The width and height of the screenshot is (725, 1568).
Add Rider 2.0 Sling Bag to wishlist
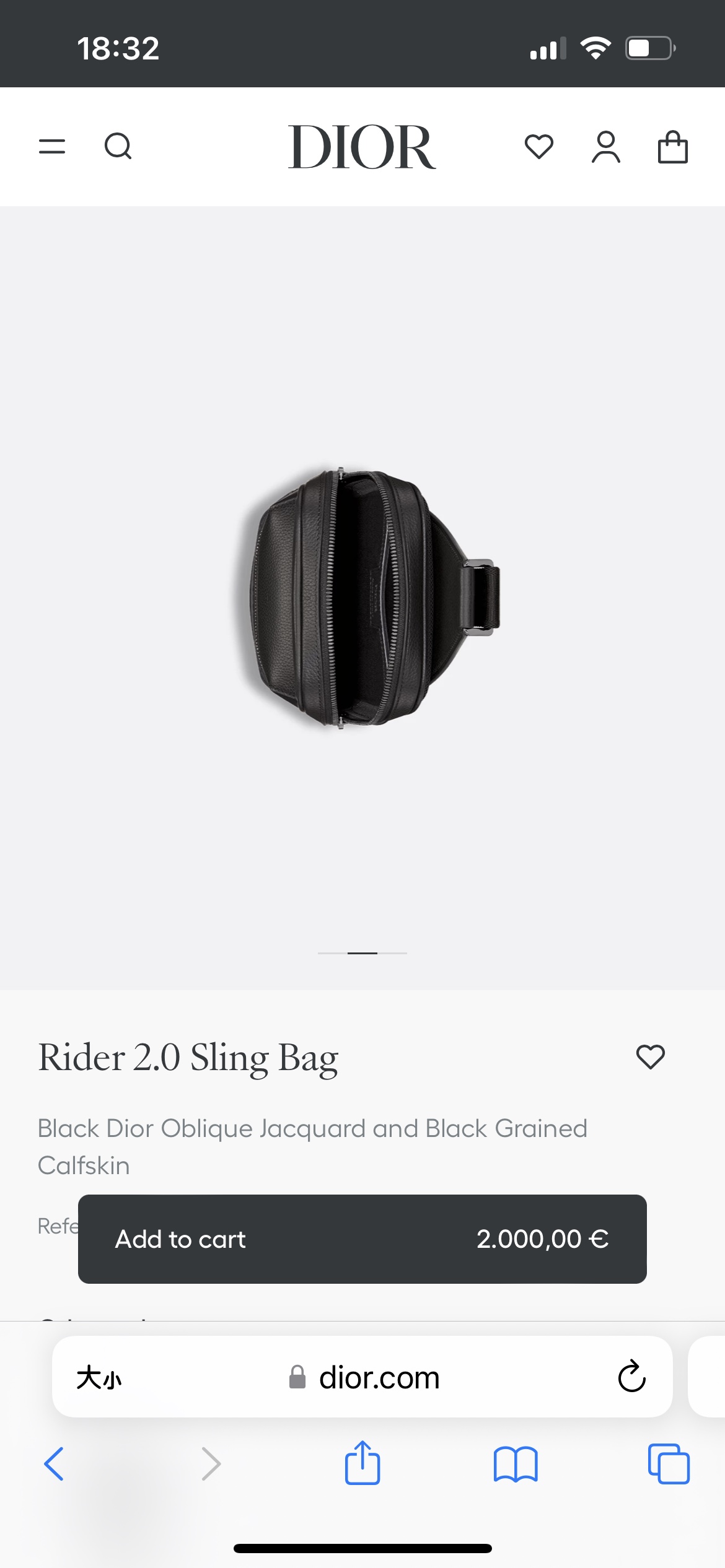pyautogui.click(x=650, y=1056)
